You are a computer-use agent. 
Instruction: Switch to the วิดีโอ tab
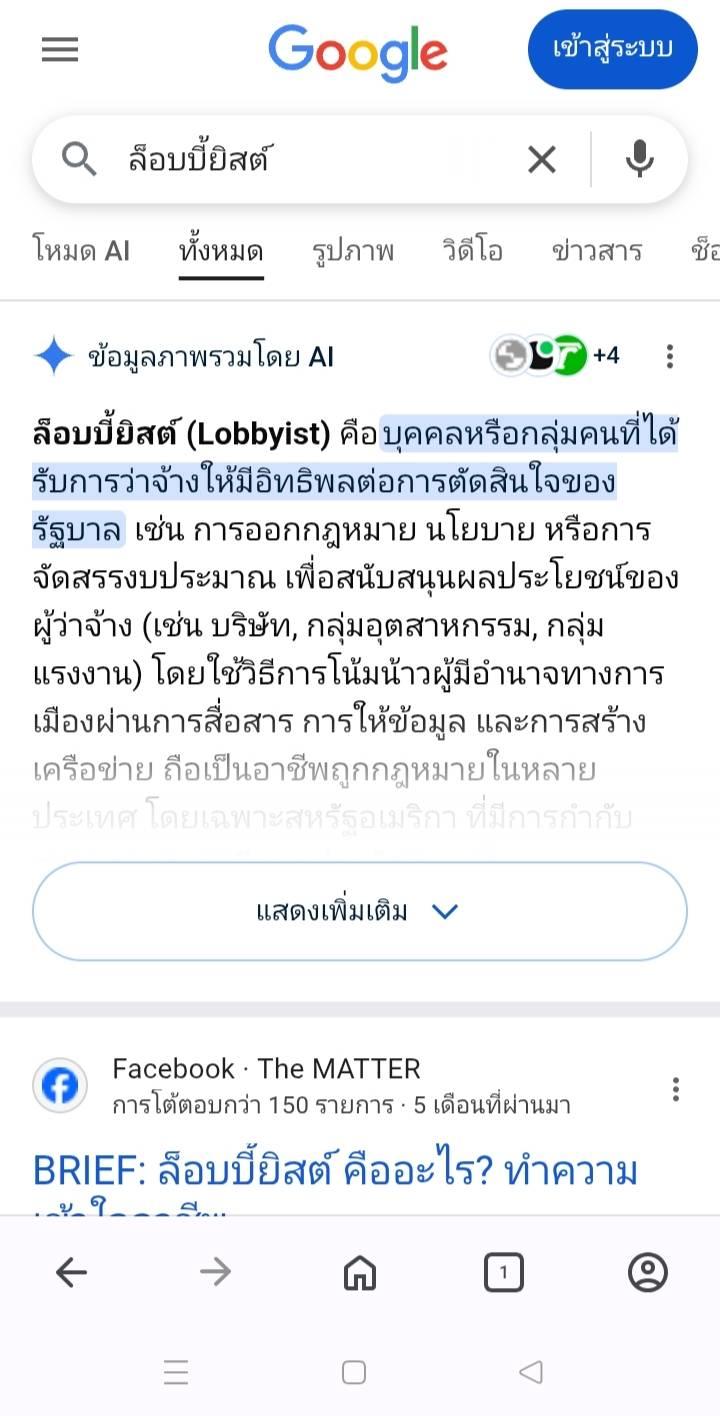473,250
